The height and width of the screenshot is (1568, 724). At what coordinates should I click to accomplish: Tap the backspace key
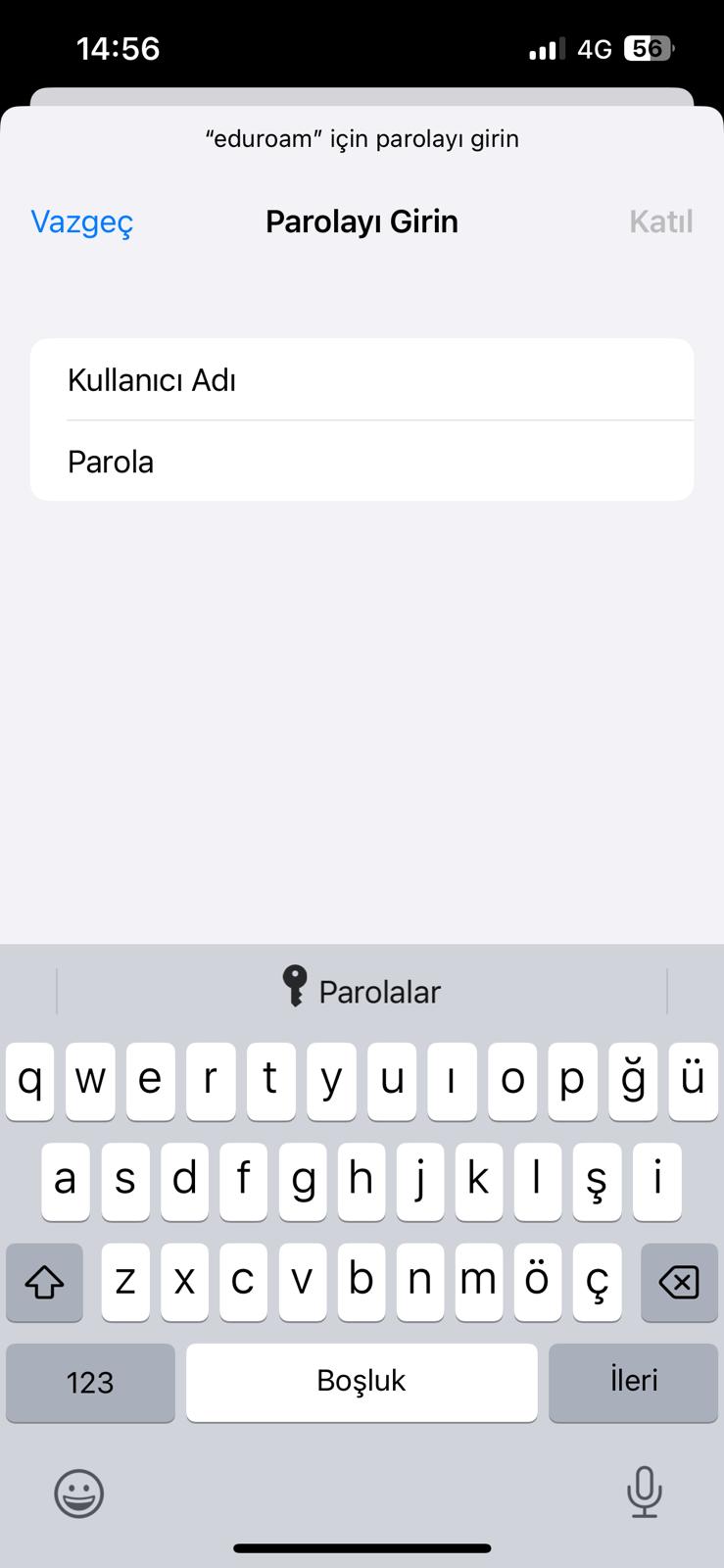[679, 1281]
